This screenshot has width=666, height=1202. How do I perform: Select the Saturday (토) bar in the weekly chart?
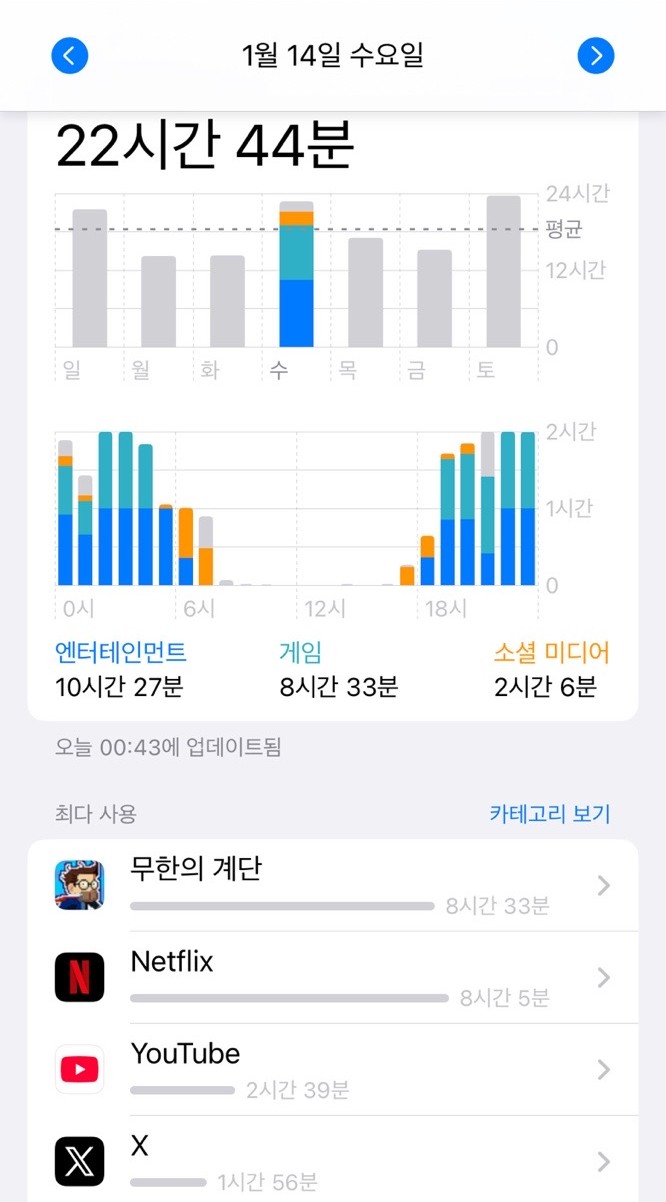click(x=503, y=271)
